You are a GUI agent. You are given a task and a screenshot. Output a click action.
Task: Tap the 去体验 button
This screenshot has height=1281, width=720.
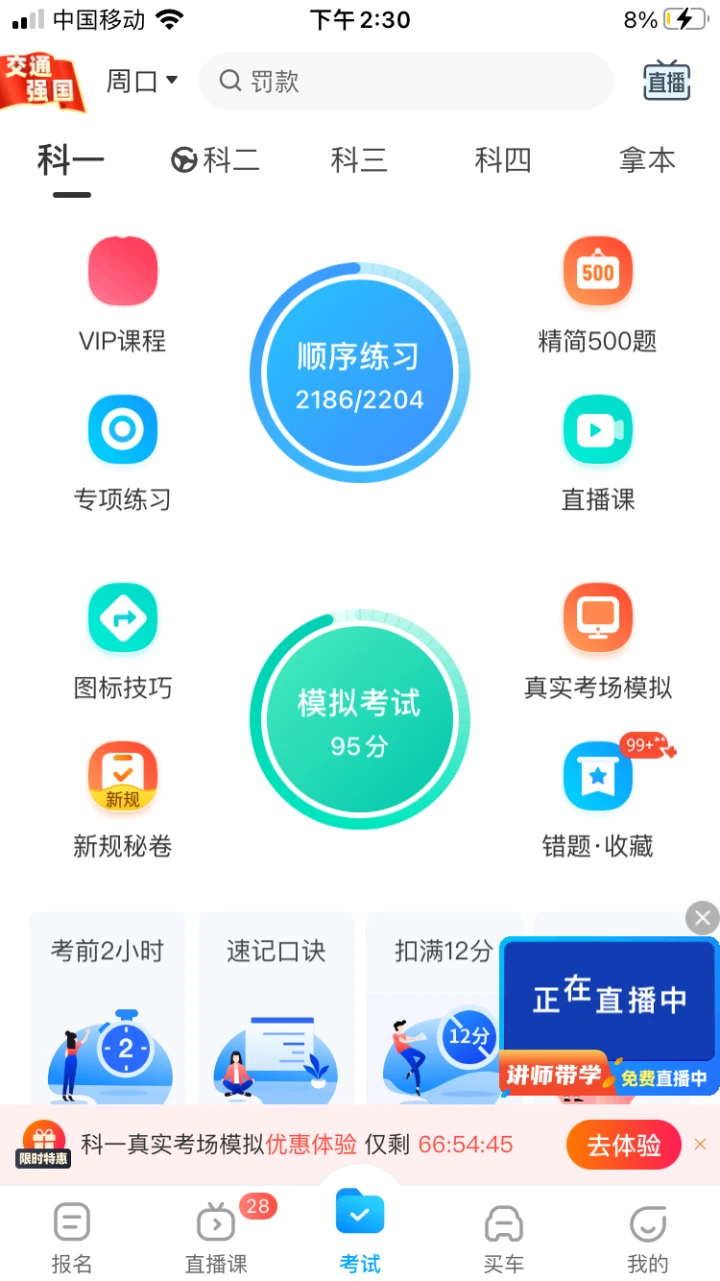click(x=623, y=1145)
